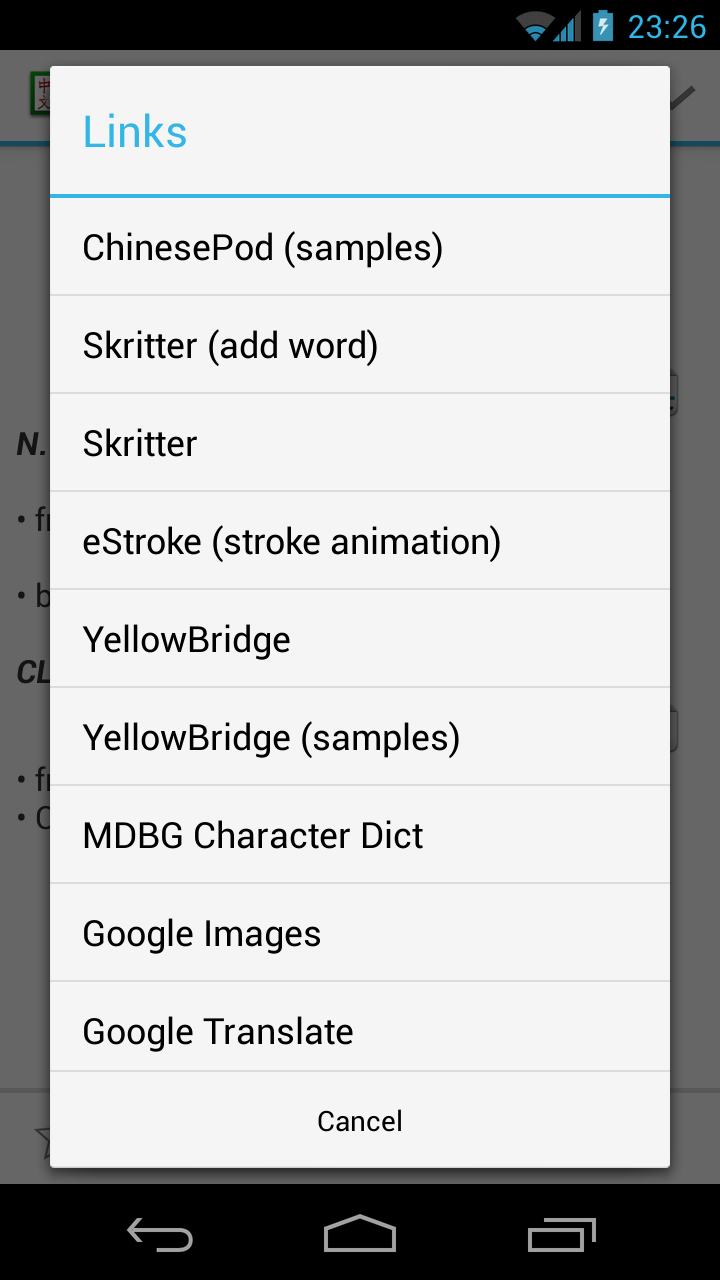Go to the home screen

tap(360, 1234)
